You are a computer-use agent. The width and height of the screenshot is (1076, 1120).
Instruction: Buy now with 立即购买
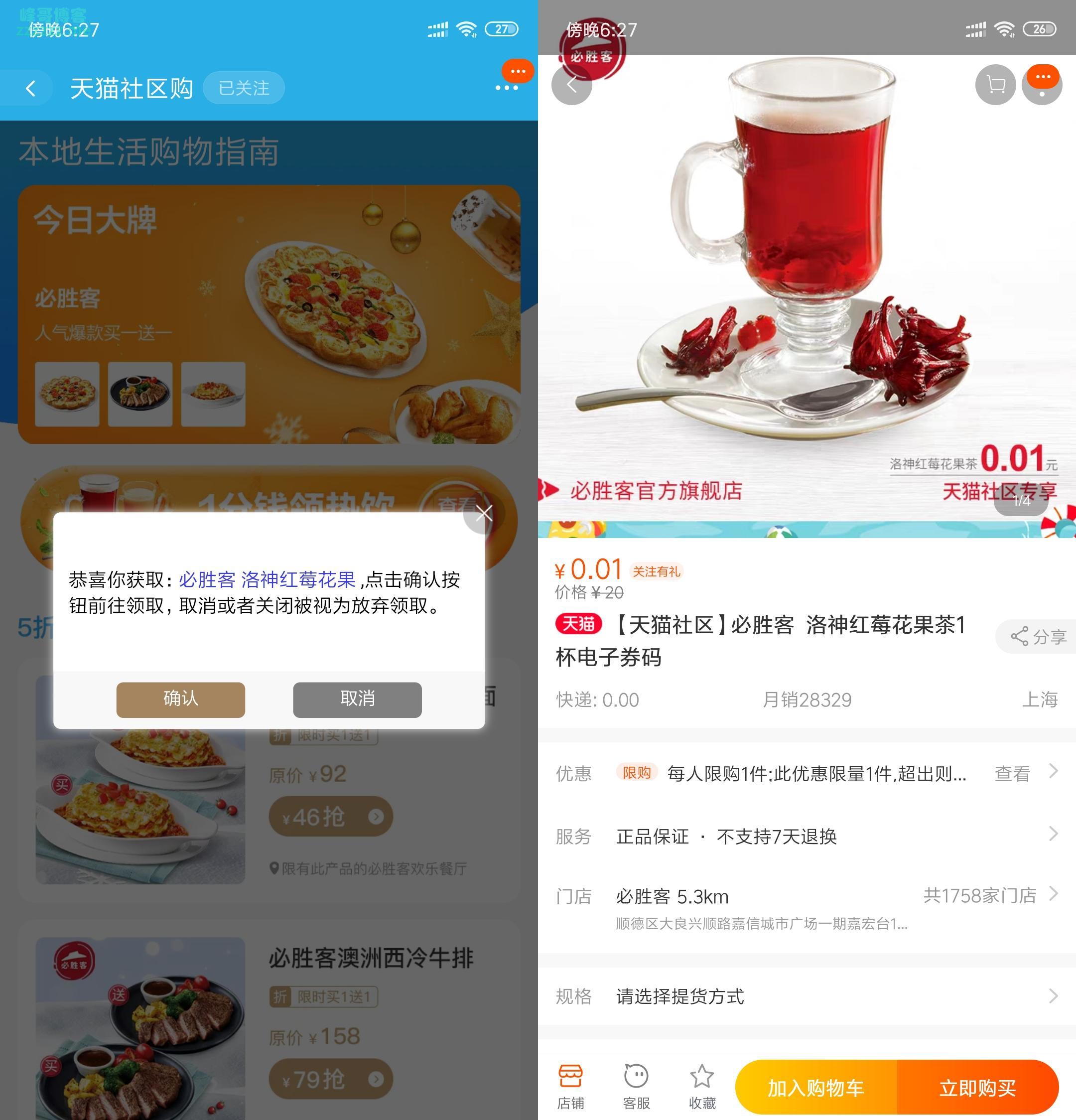tap(977, 1088)
